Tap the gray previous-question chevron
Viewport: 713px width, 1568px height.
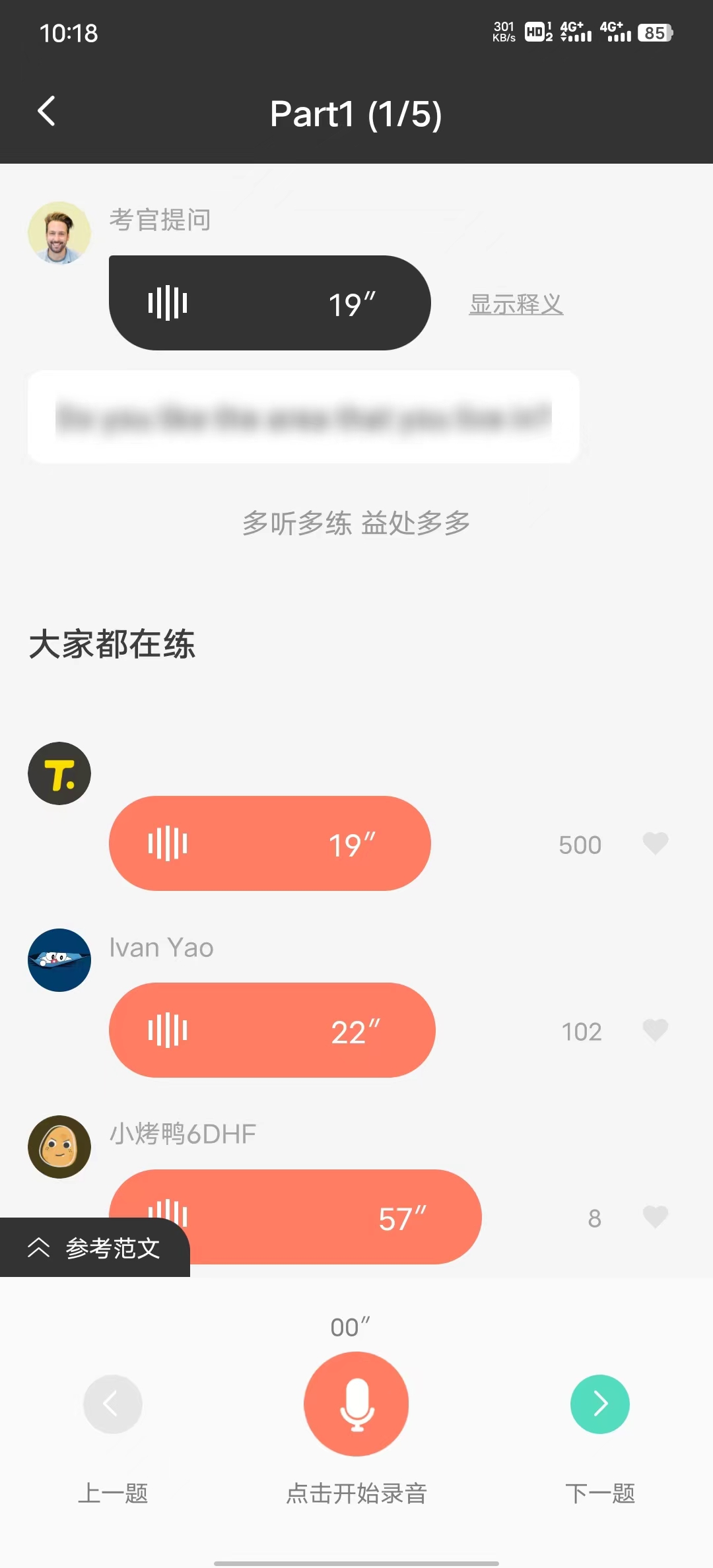113,1404
